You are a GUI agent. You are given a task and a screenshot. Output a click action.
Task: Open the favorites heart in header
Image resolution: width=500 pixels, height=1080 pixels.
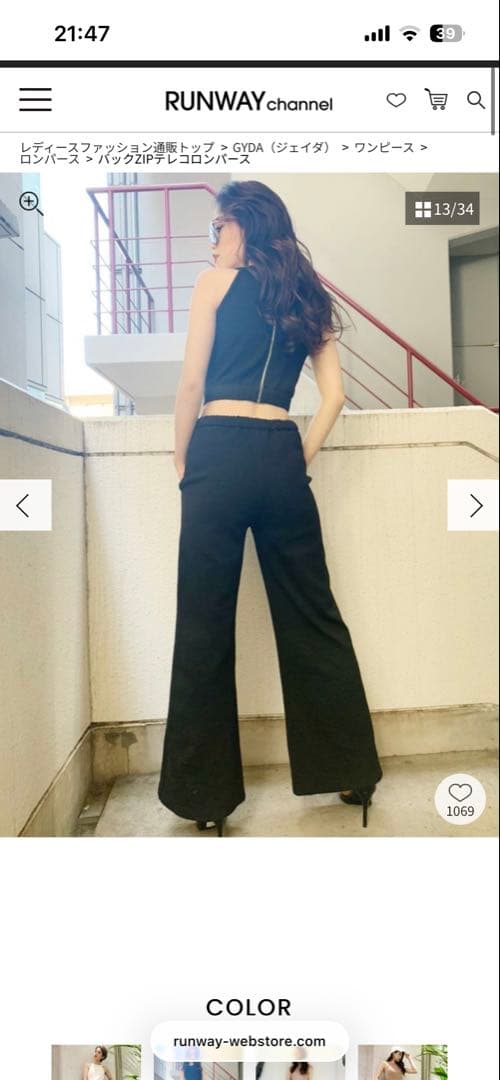[396, 101]
